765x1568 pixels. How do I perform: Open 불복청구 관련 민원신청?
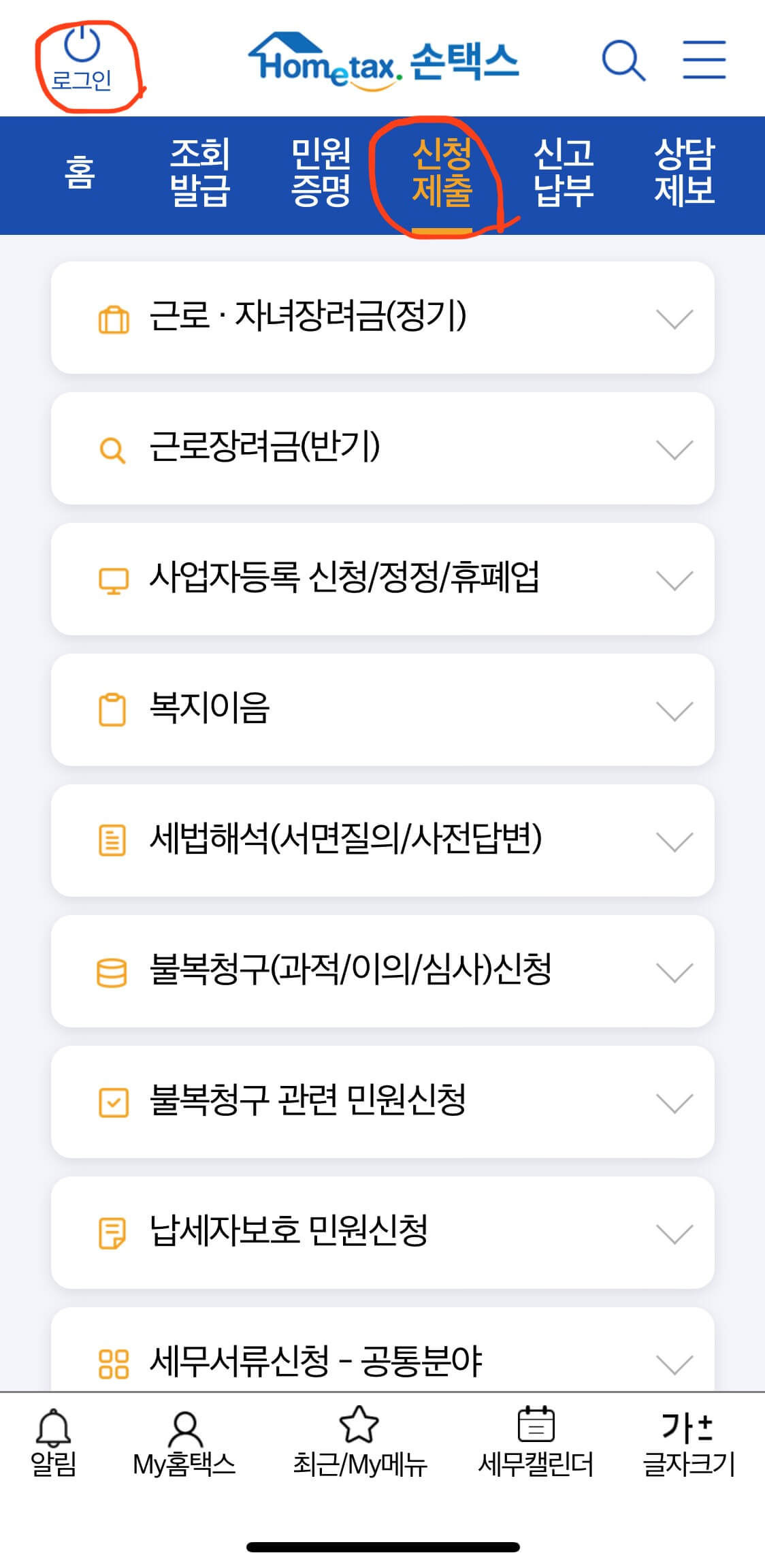click(382, 1102)
